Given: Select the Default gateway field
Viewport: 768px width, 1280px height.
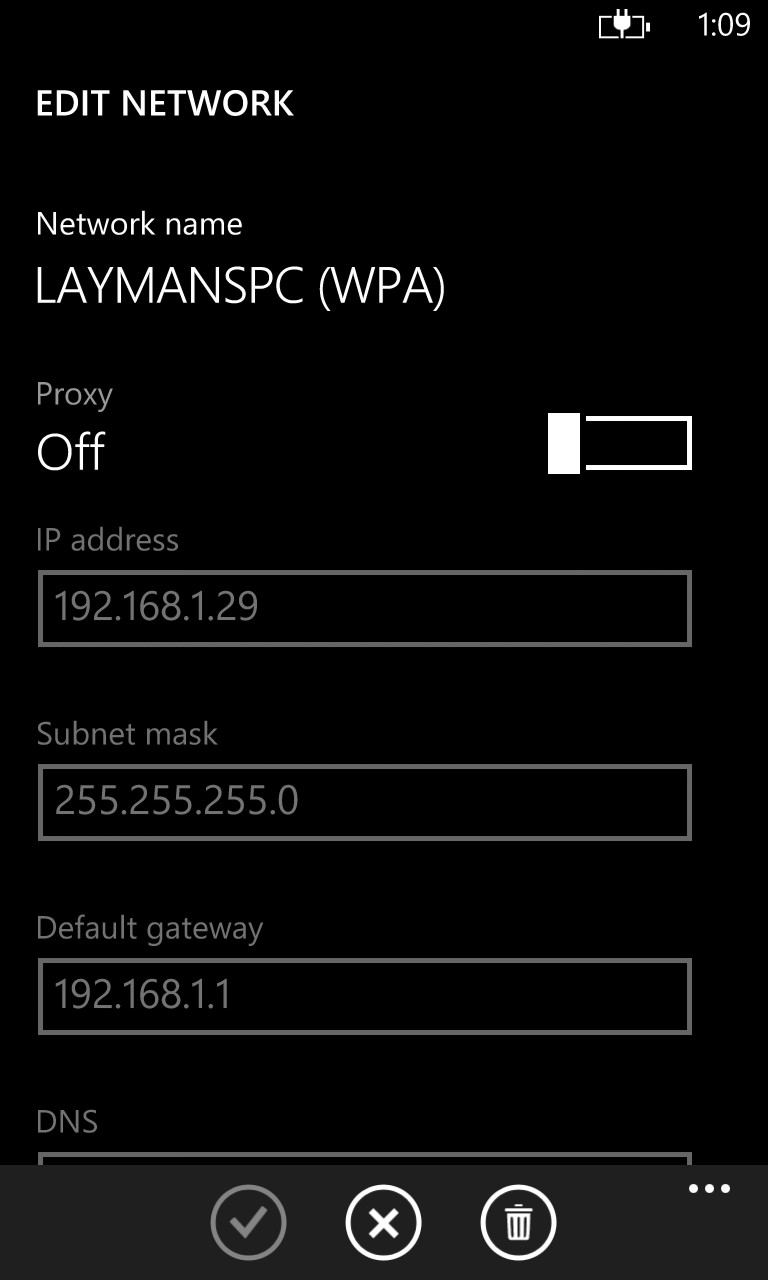Looking at the screenshot, I should pos(365,996).
